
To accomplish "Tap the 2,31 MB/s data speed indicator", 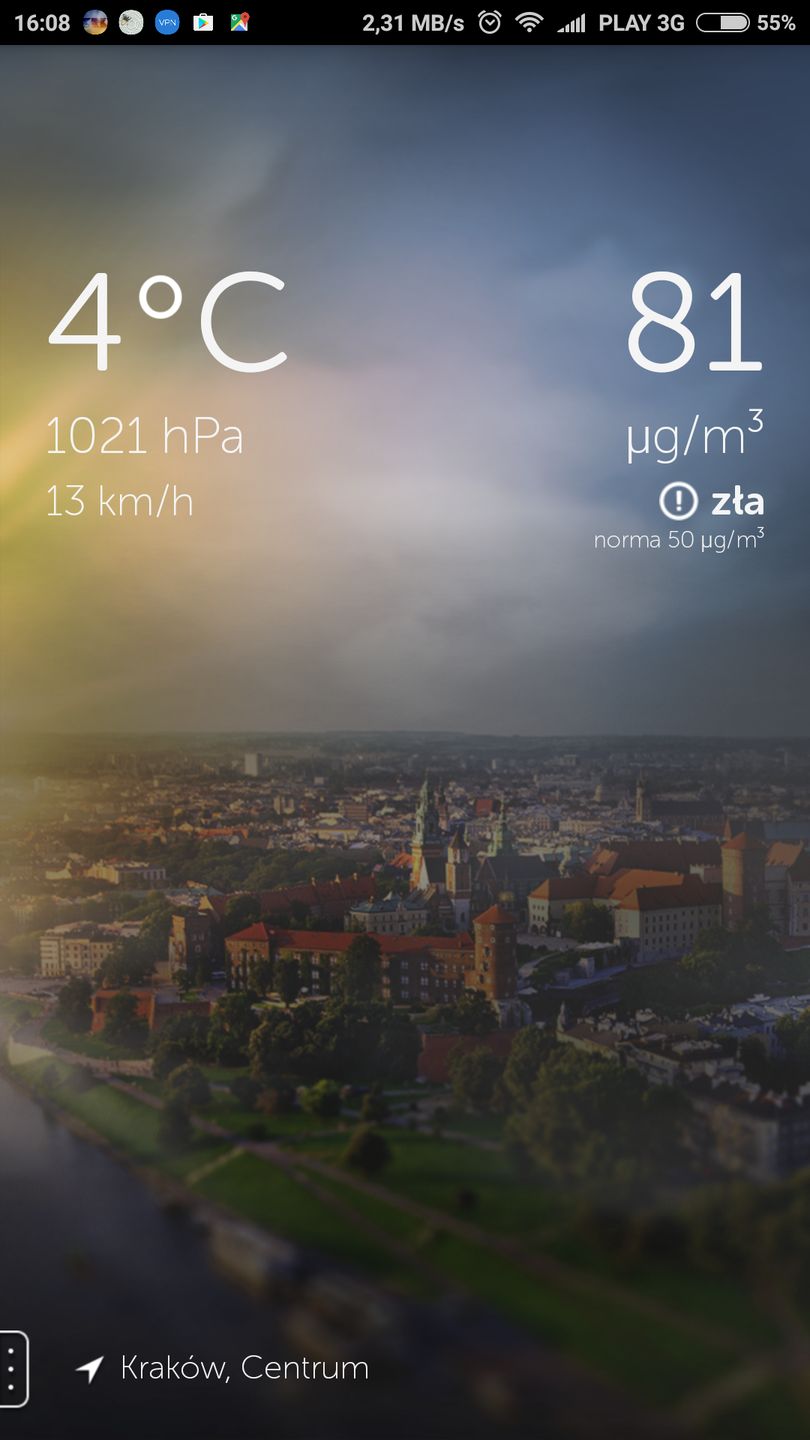I will pos(413,22).
